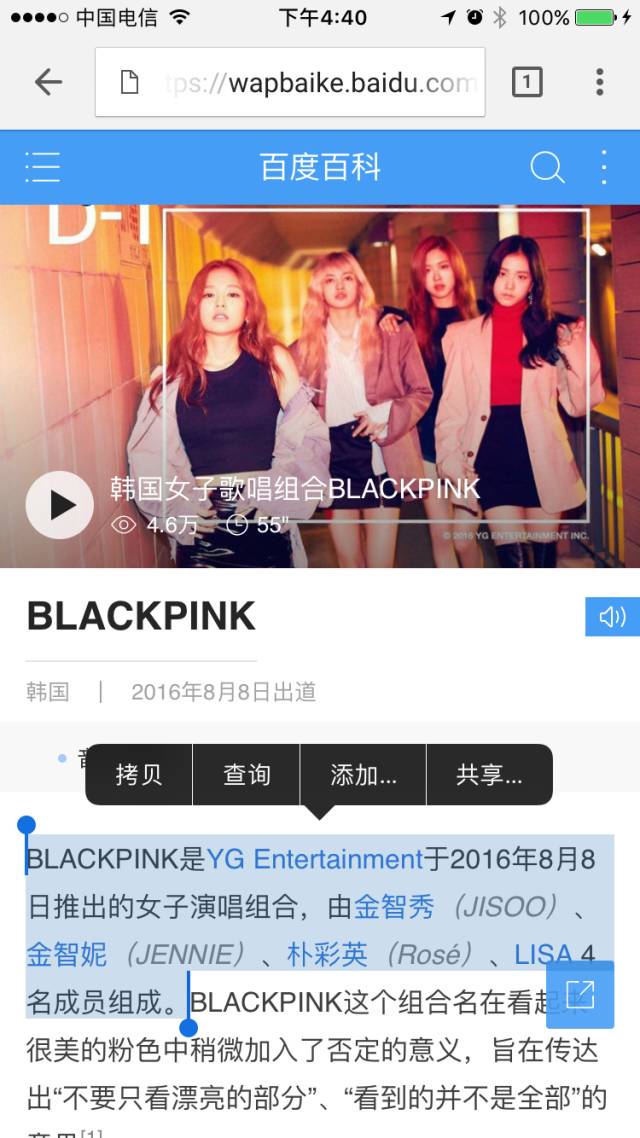Open the browser tab switcher
Screen dimensions: 640x1138
[527, 82]
